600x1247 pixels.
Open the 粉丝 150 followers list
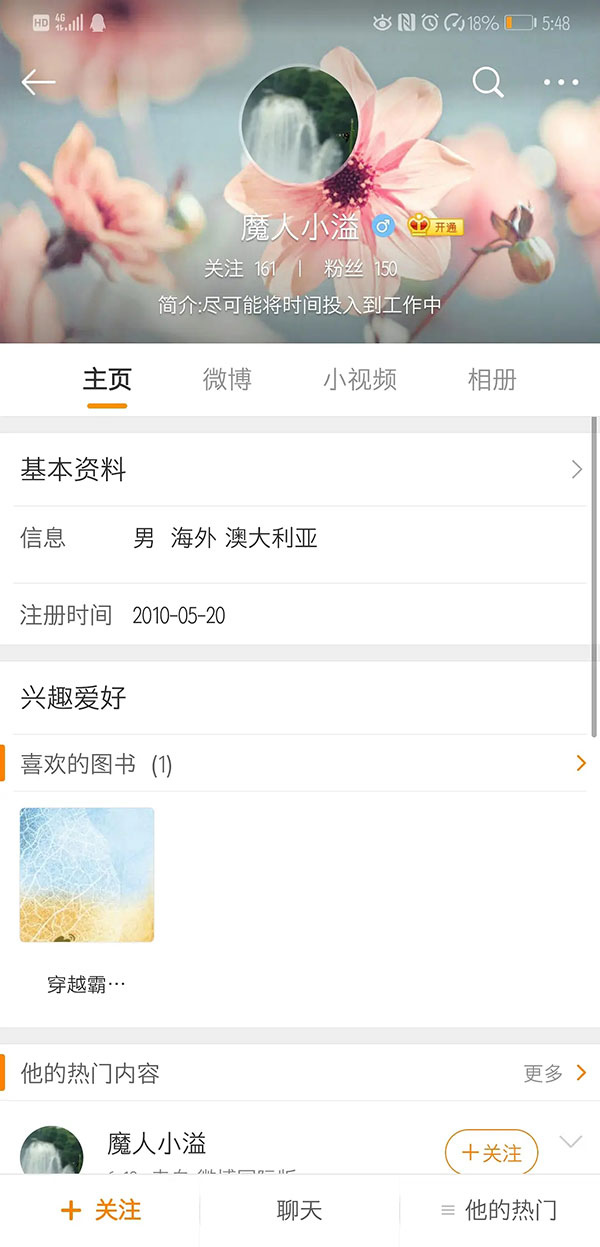[360, 269]
